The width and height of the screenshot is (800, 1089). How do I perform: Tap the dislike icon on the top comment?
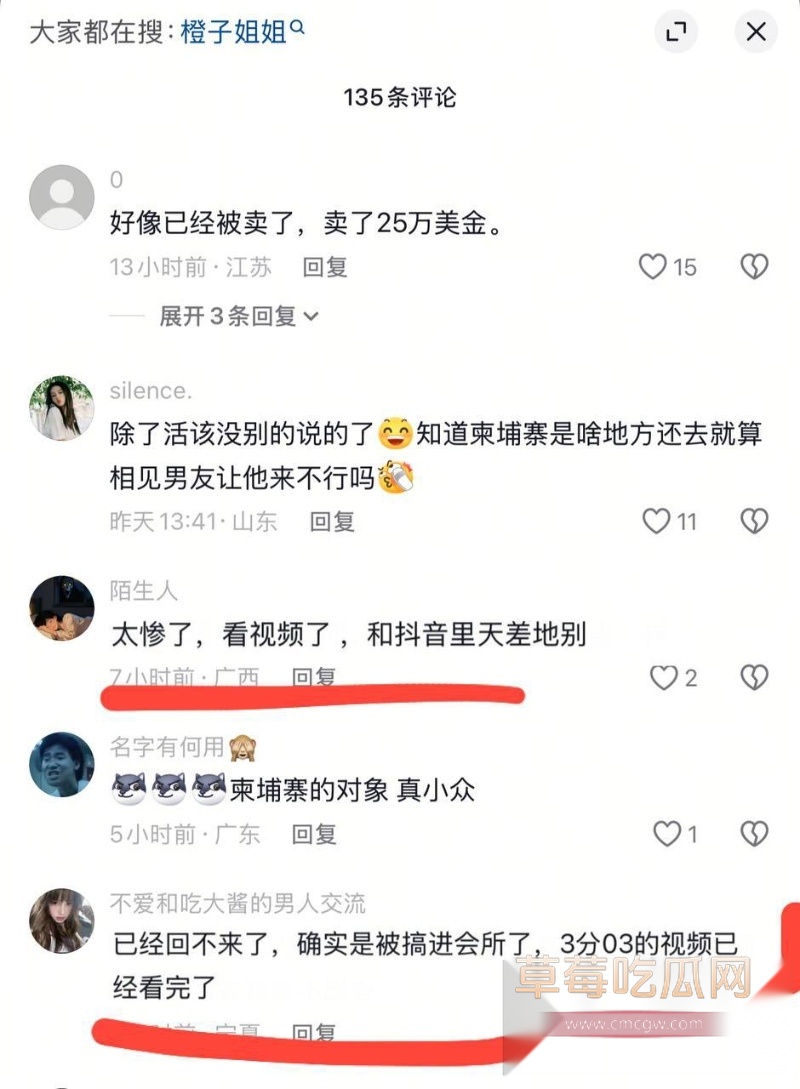point(753,266)
